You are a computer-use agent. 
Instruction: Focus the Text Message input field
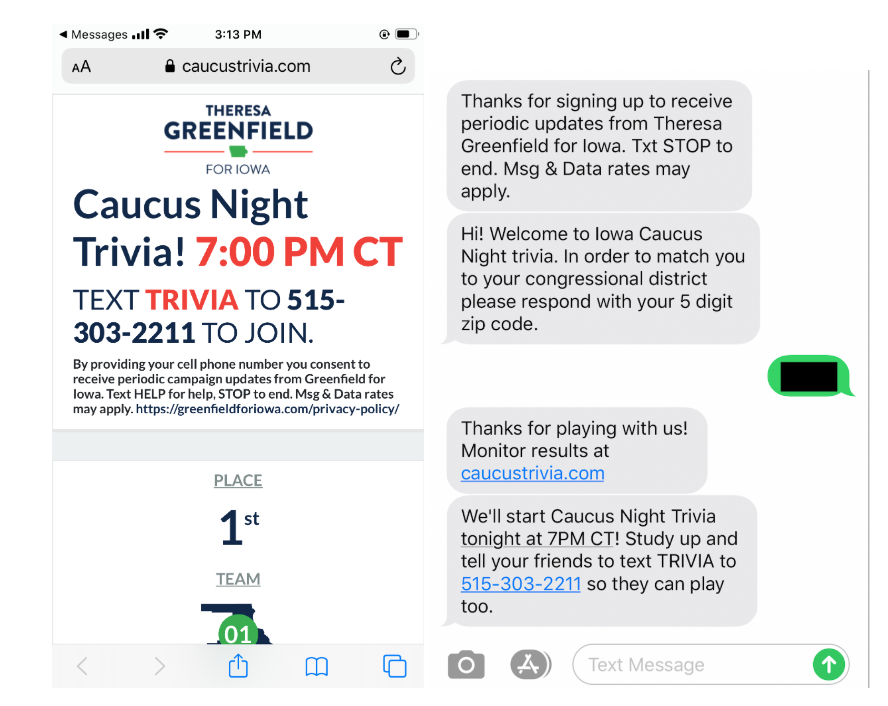pyautogui.click(x=690, y=664)
